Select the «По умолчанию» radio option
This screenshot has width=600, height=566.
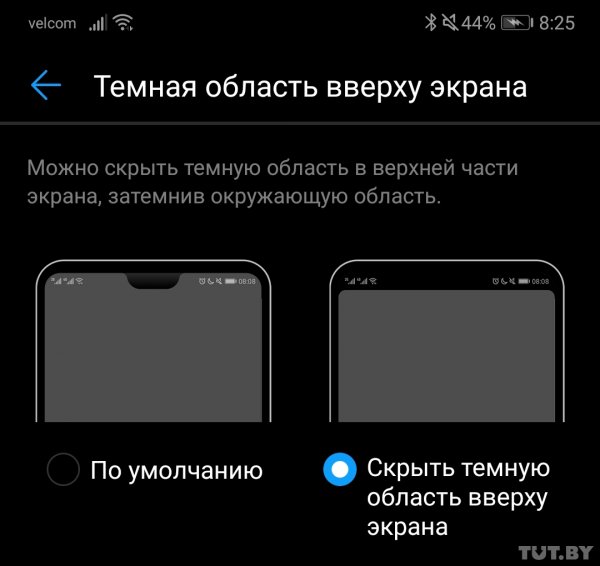63,469
